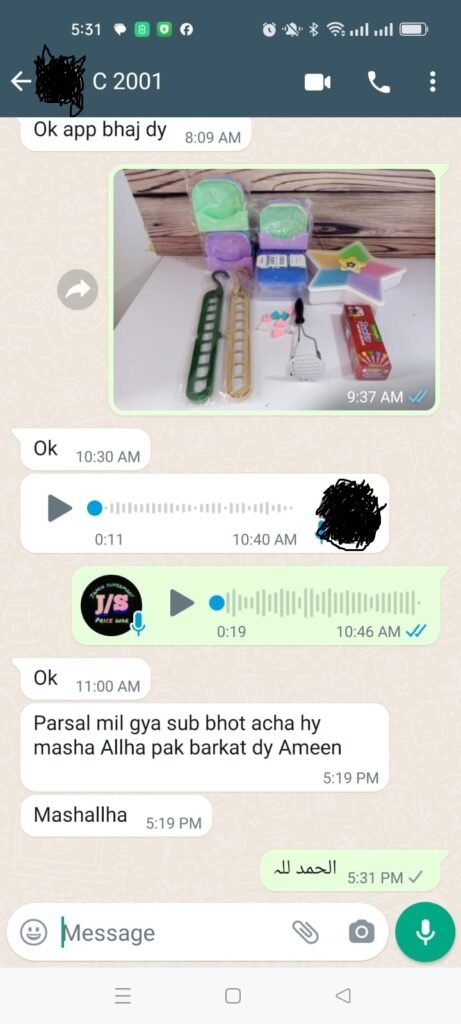Open recent apps from the navigation bar
The width and height of the screenshot is (461, 1024).
123,996
